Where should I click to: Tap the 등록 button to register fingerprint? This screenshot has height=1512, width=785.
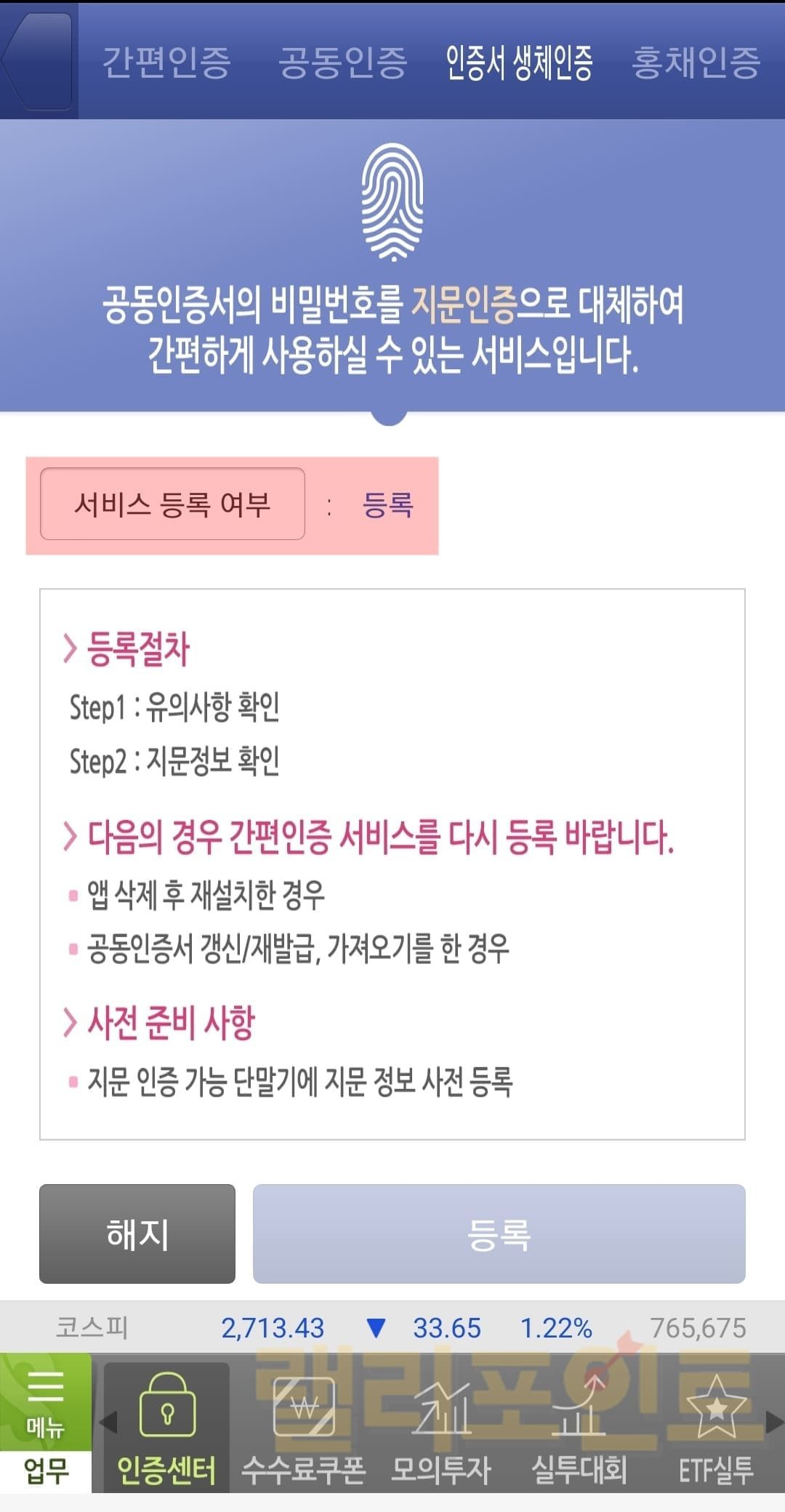(499, 1234)
